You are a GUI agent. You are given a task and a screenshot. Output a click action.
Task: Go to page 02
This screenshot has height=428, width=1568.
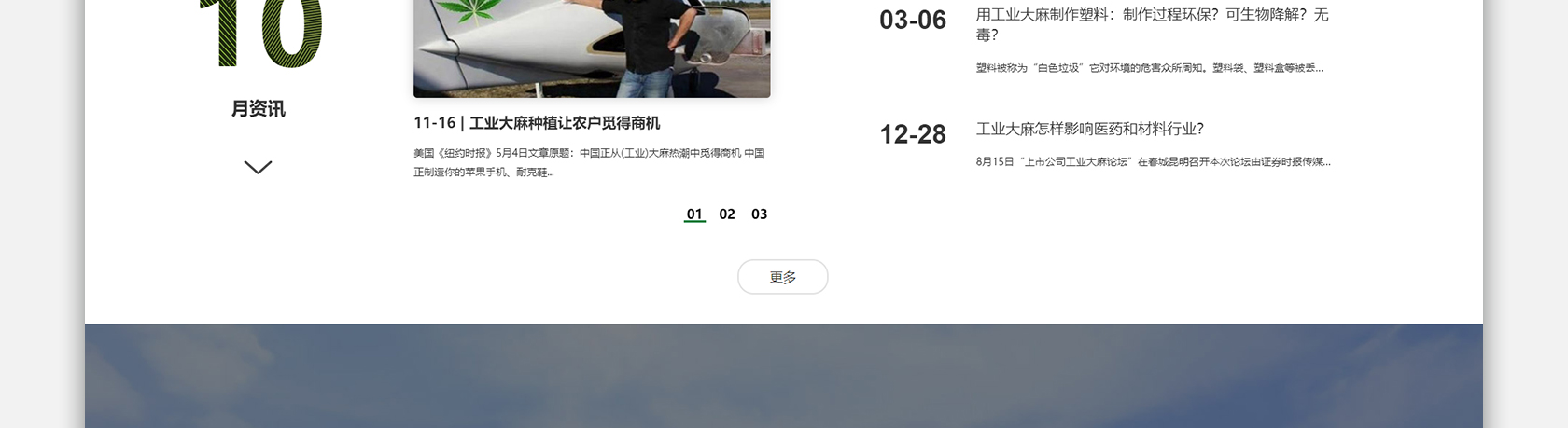point(727,214)
